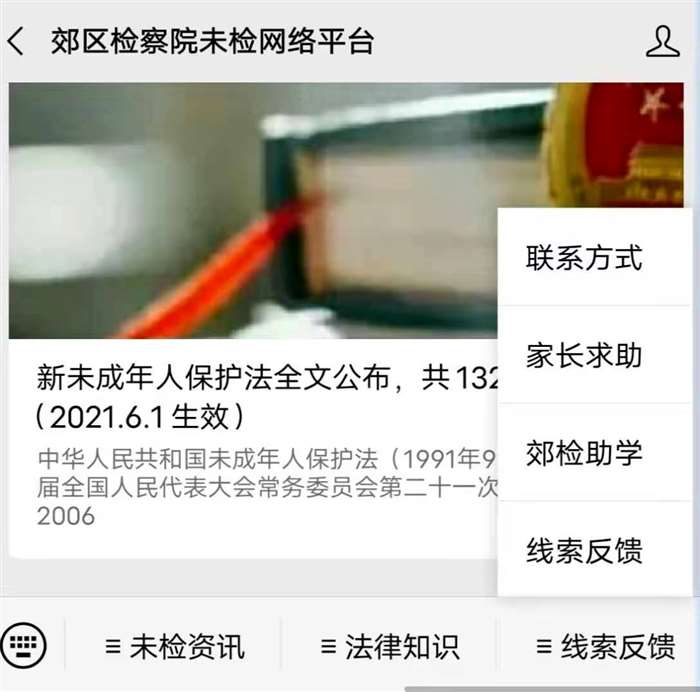The height and width of the screenshot is (692, 700).
Task: Open the account profile icon
Action: point(662,42)
